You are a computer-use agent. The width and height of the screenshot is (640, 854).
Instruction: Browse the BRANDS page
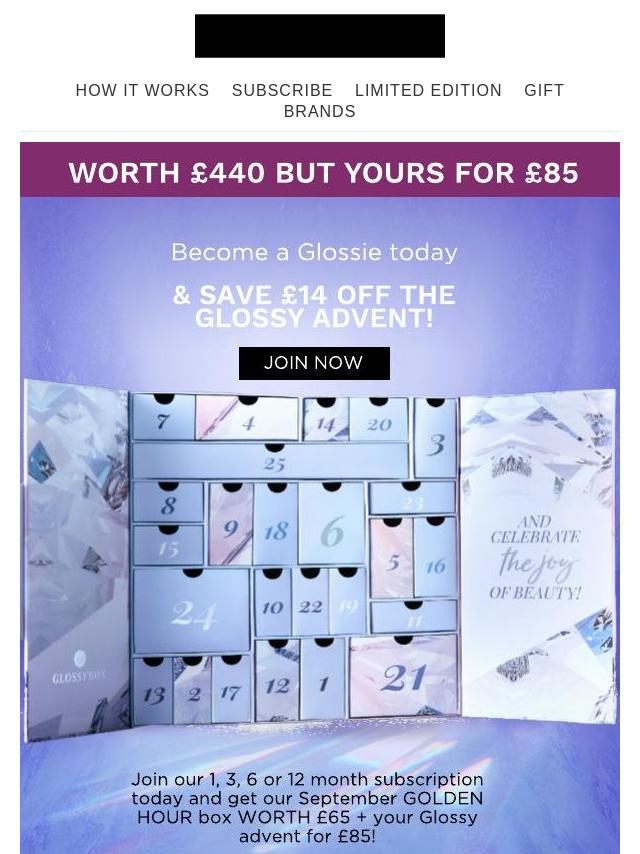pyautogui.click(x=320, y=111)
